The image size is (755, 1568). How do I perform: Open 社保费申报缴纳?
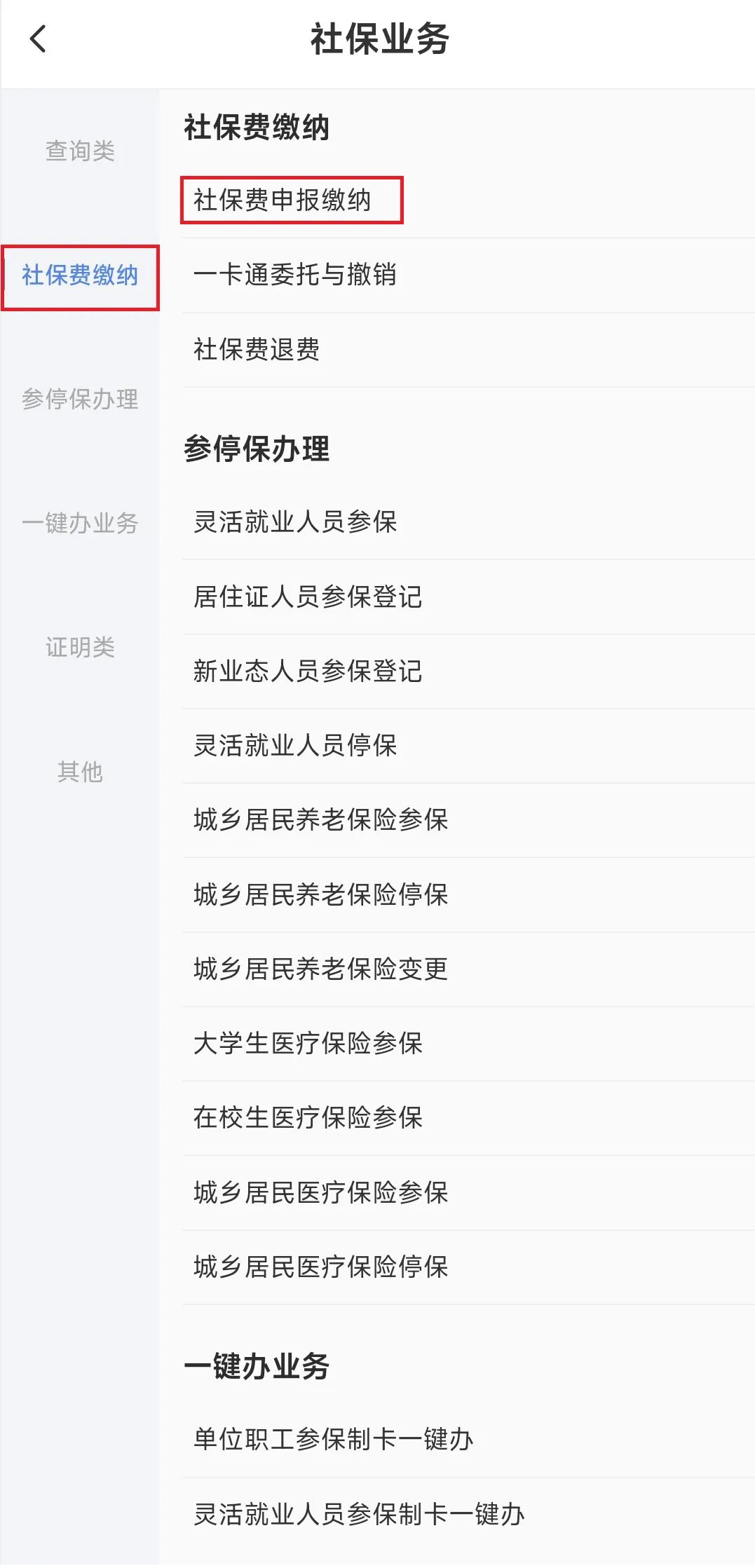283,200
